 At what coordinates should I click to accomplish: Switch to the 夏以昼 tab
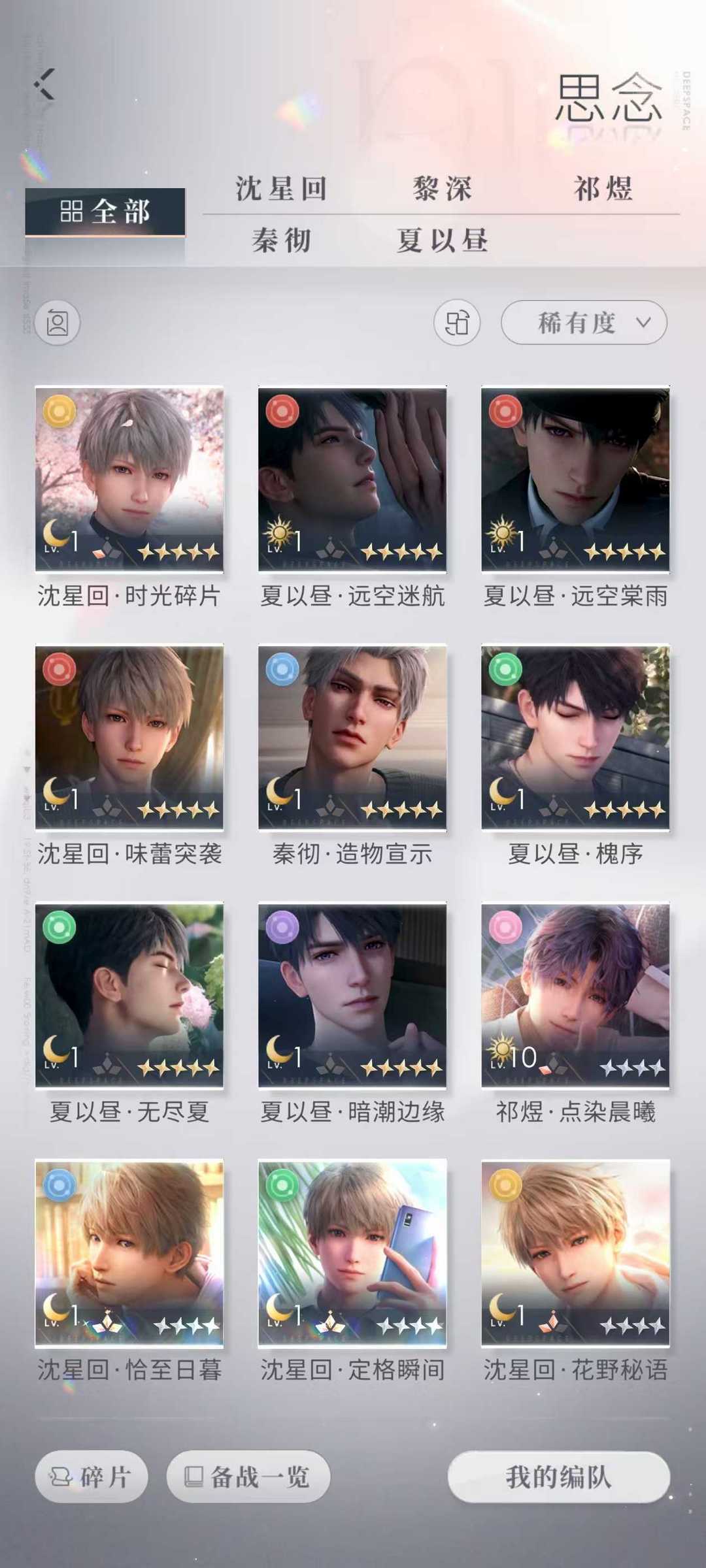tap(442, 240)
